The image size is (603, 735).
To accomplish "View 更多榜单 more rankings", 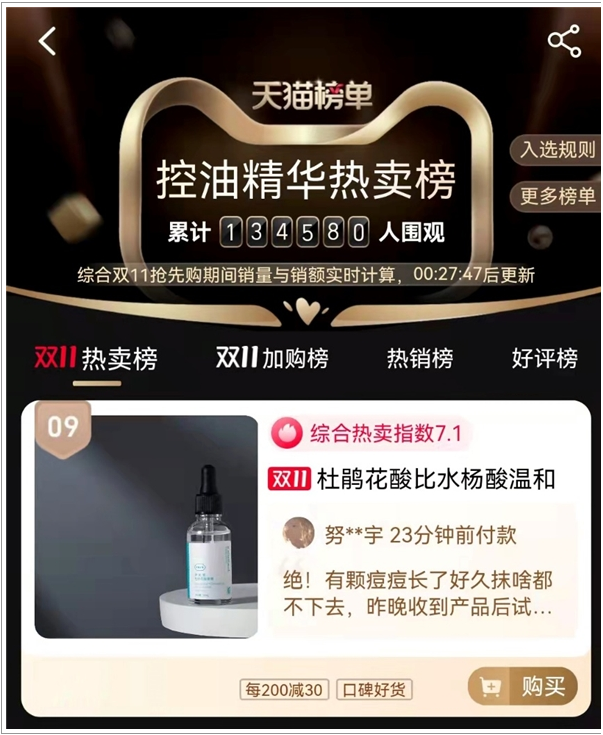I will point(557,196).
